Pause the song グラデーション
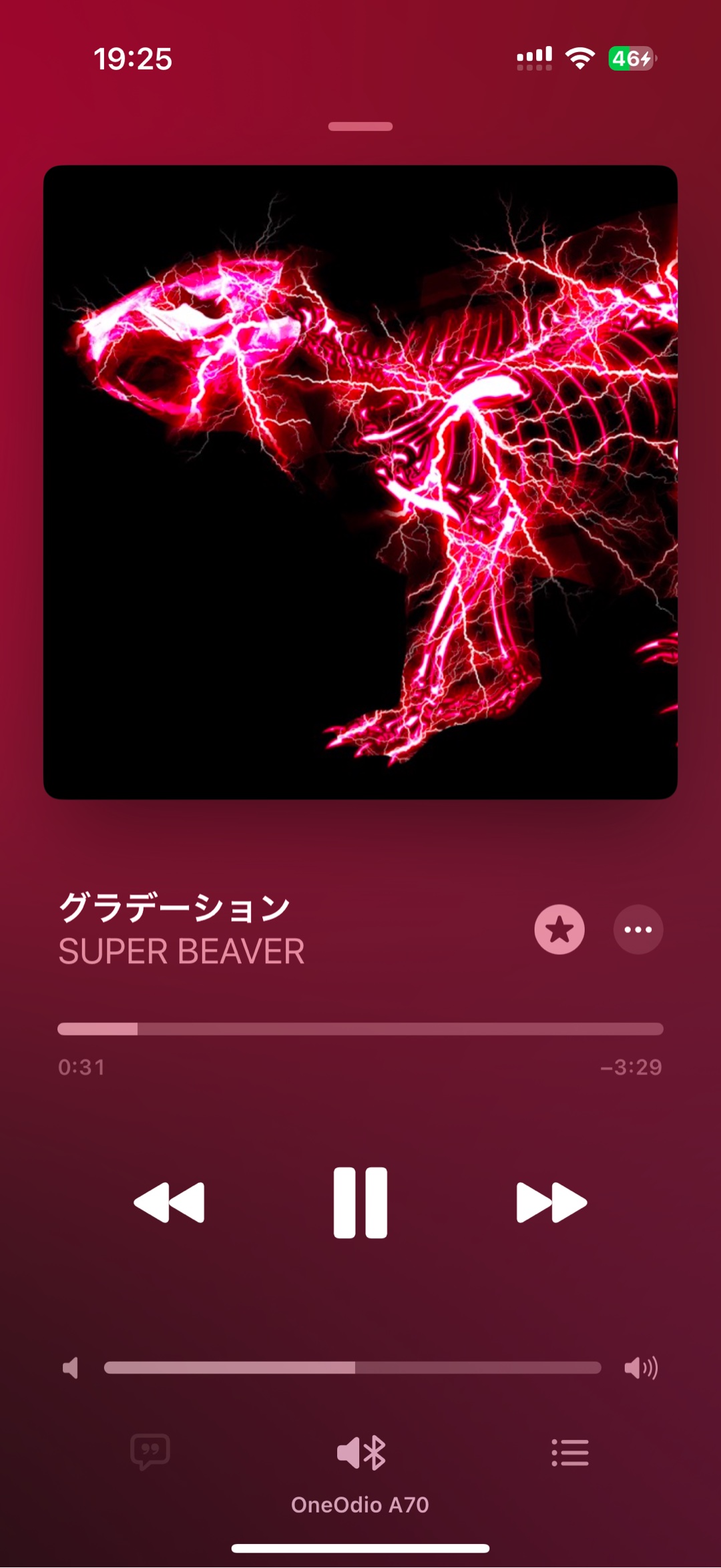The width and height of the screenshot is (721, 1568). pos(360,1202)
